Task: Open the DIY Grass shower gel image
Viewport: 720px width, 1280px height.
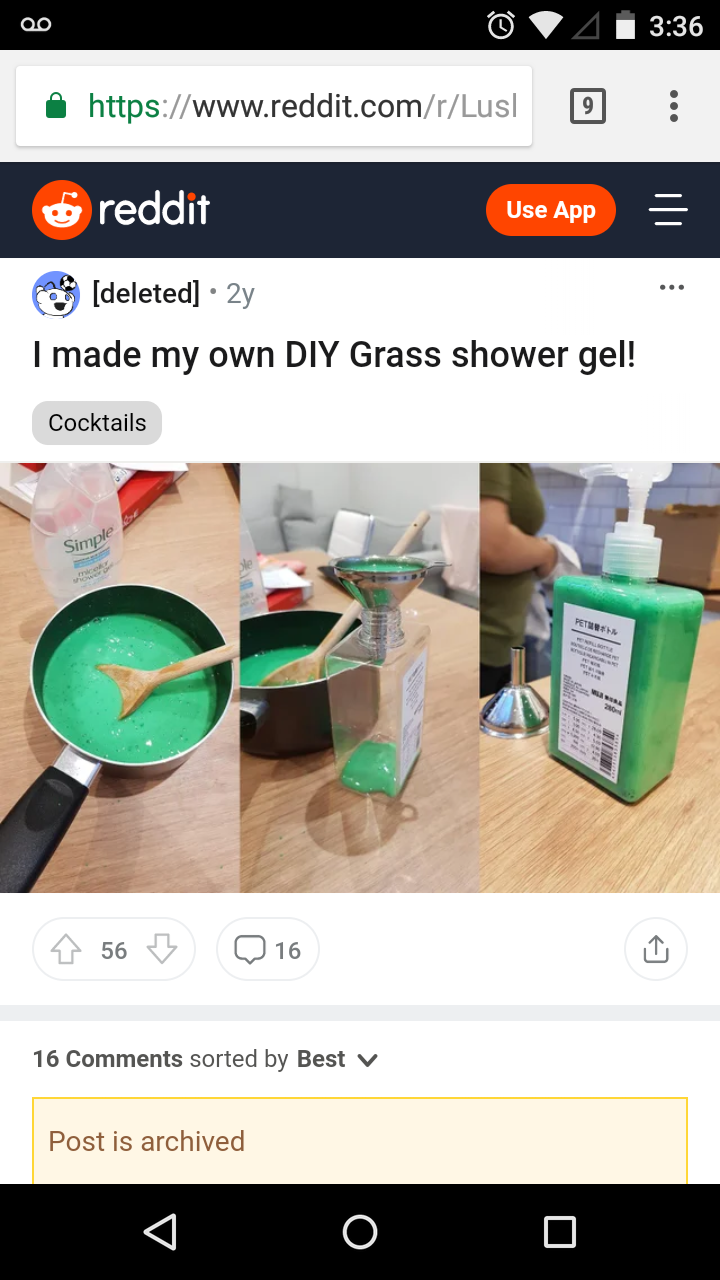Action: pyautogui.click(x=360, y=677)
